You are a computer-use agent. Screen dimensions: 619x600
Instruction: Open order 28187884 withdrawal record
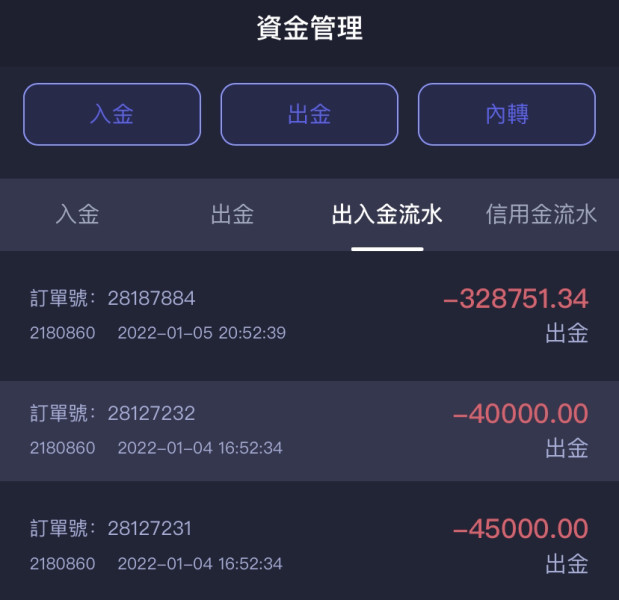pos(310,316)
